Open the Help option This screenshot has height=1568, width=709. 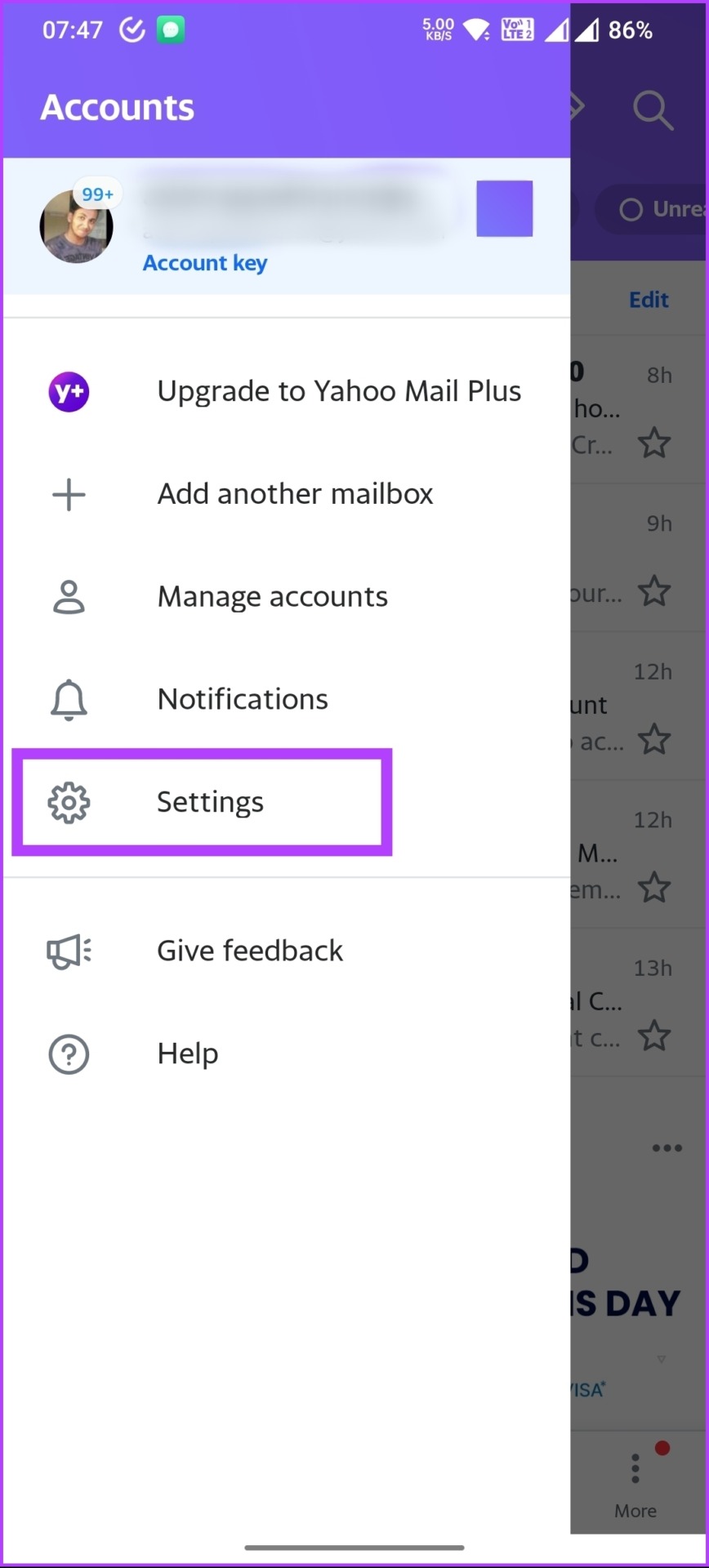286,1053
